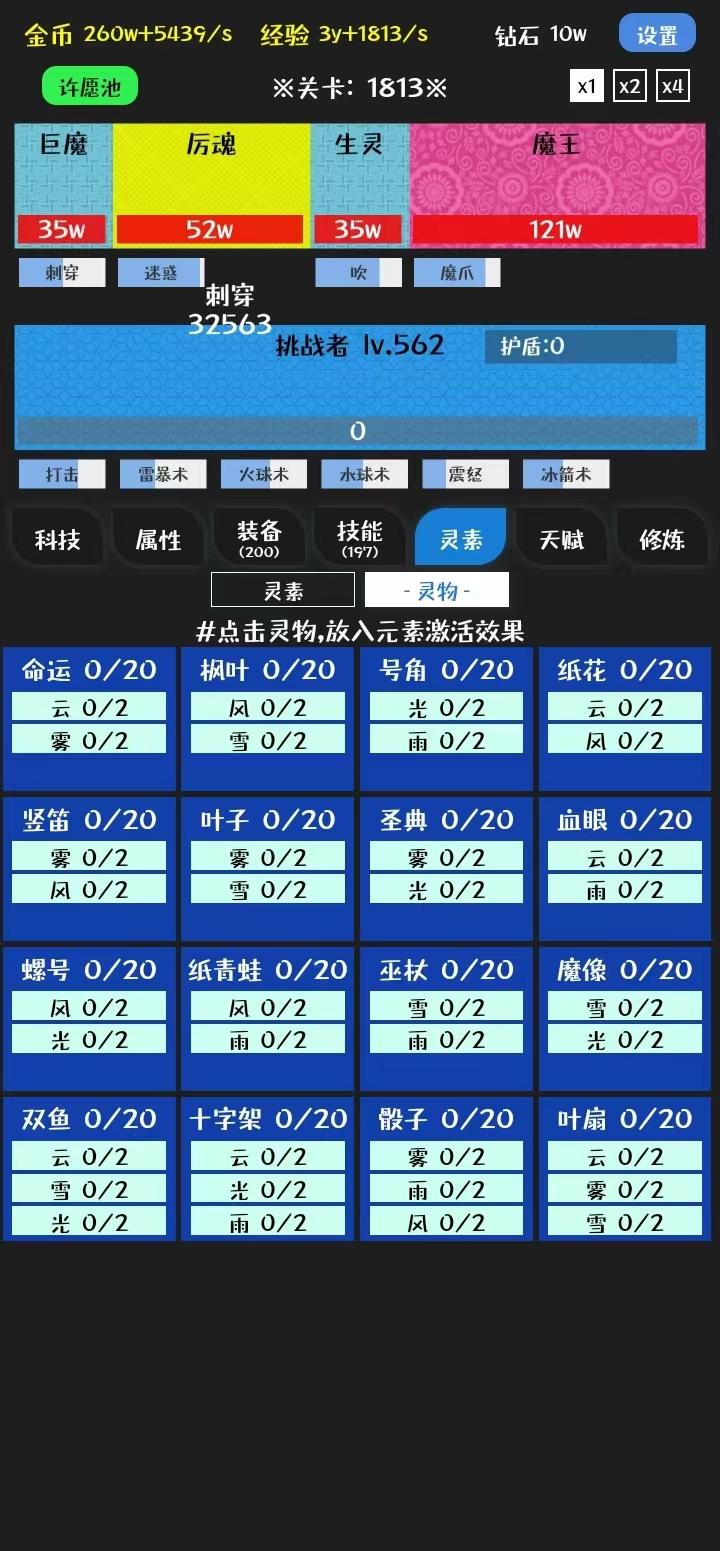The width and height of the screenshot is (720, 1551).
Task: Select the 灵素 sub-tab
Action: pos(283,590)
